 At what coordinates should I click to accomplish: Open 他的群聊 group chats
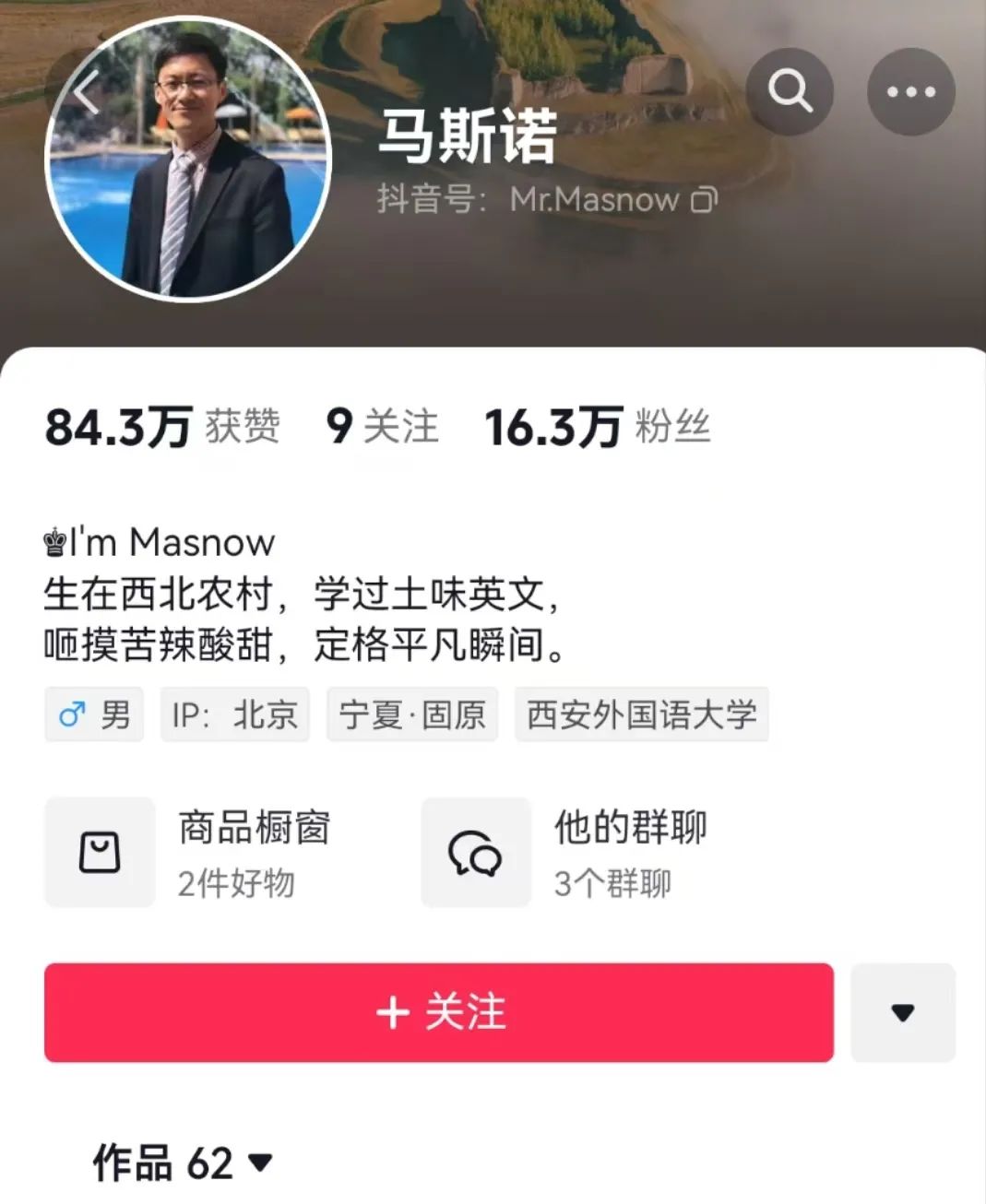tap(565, 853)
